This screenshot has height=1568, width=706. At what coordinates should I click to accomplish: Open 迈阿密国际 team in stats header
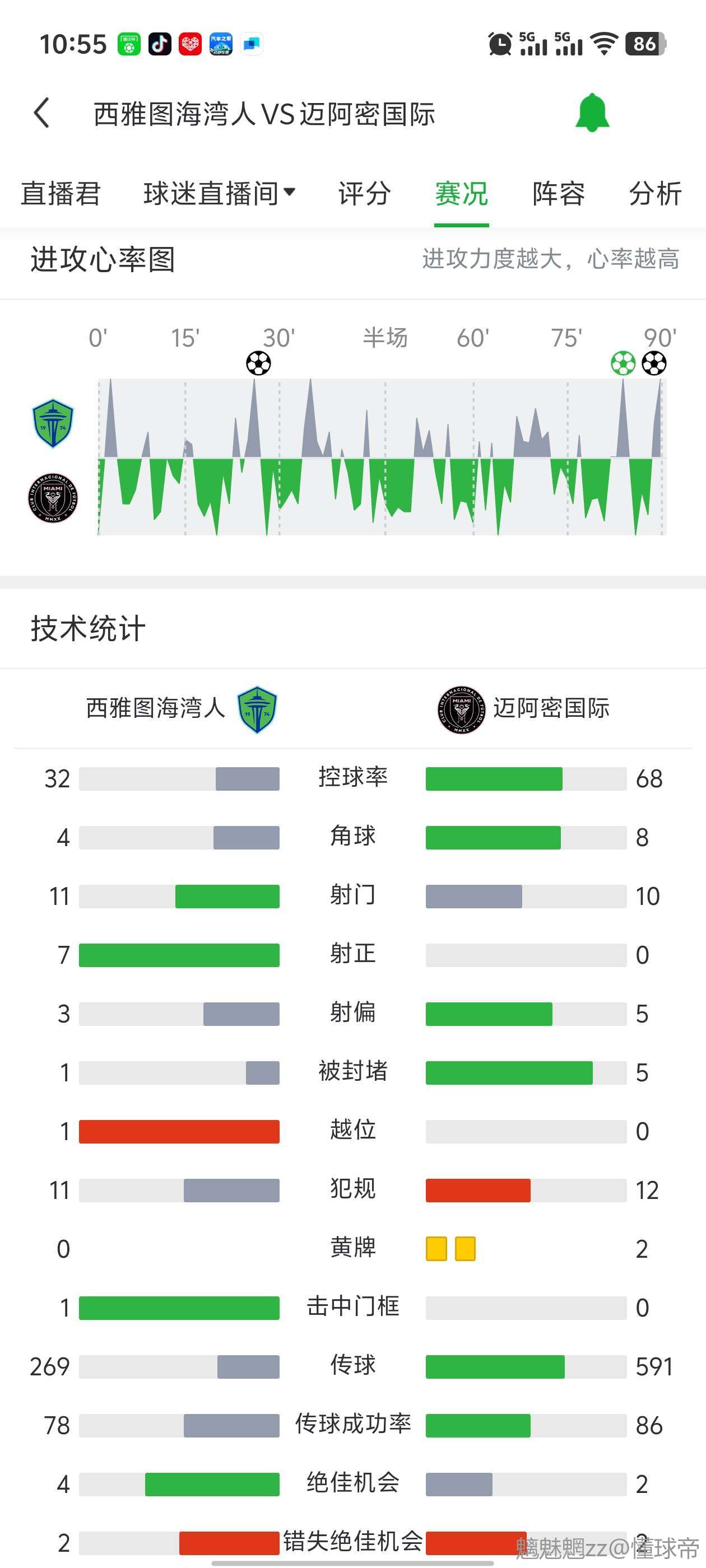pos(524,709)
